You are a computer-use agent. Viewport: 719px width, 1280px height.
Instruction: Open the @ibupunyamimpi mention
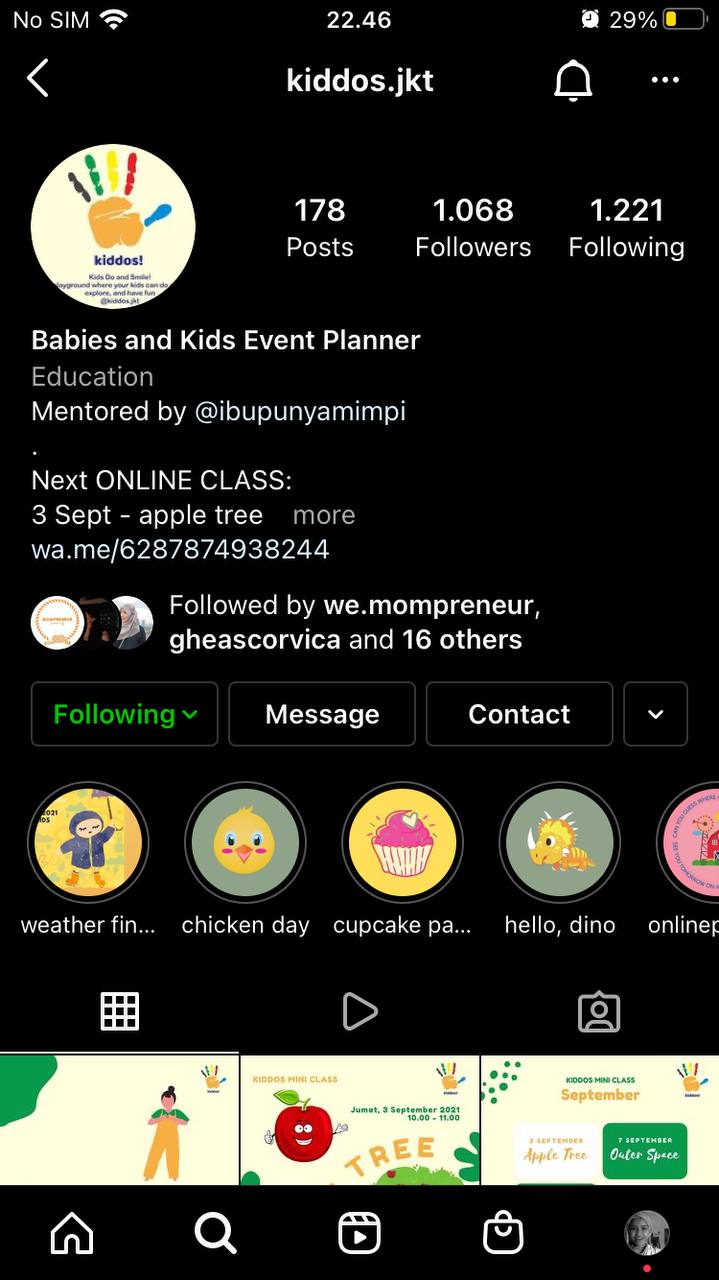tap(300, 411)
